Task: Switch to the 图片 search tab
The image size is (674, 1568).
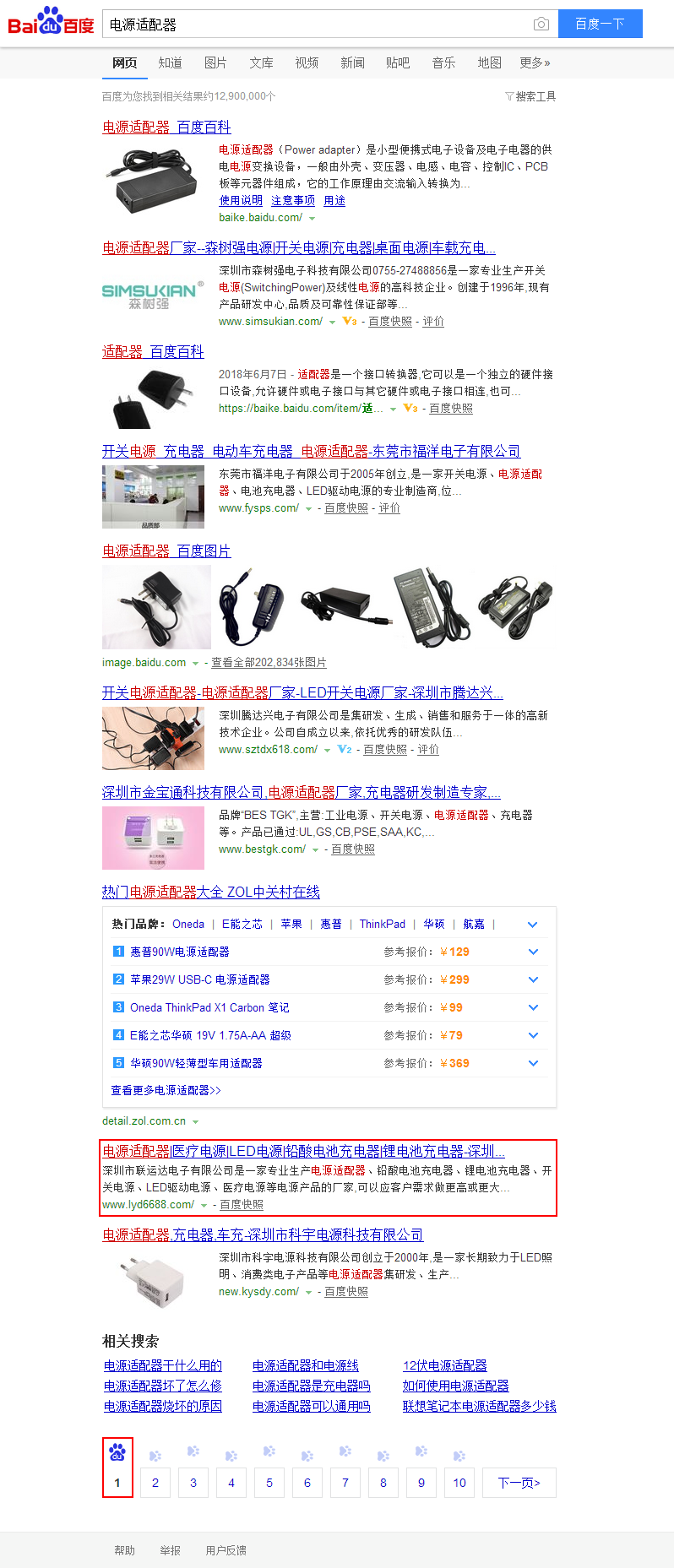Action: coord(216,62)
